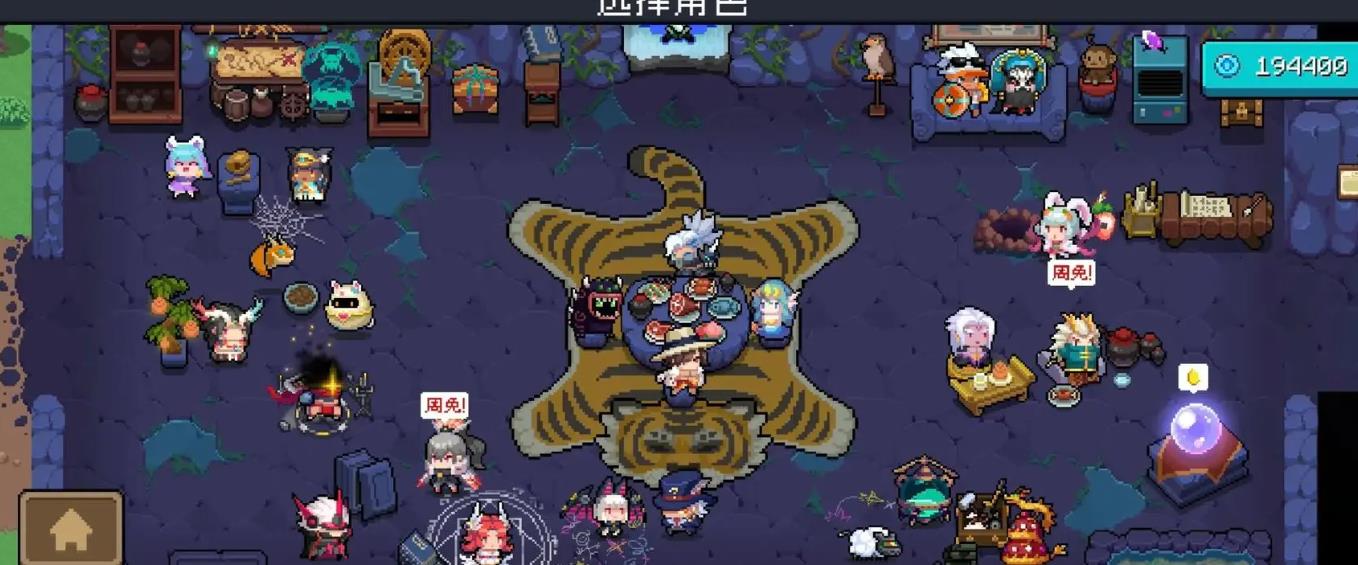Select the bunny-eared character tagged 周免!
The image size is (1358, 565).
coord(1062,226)
